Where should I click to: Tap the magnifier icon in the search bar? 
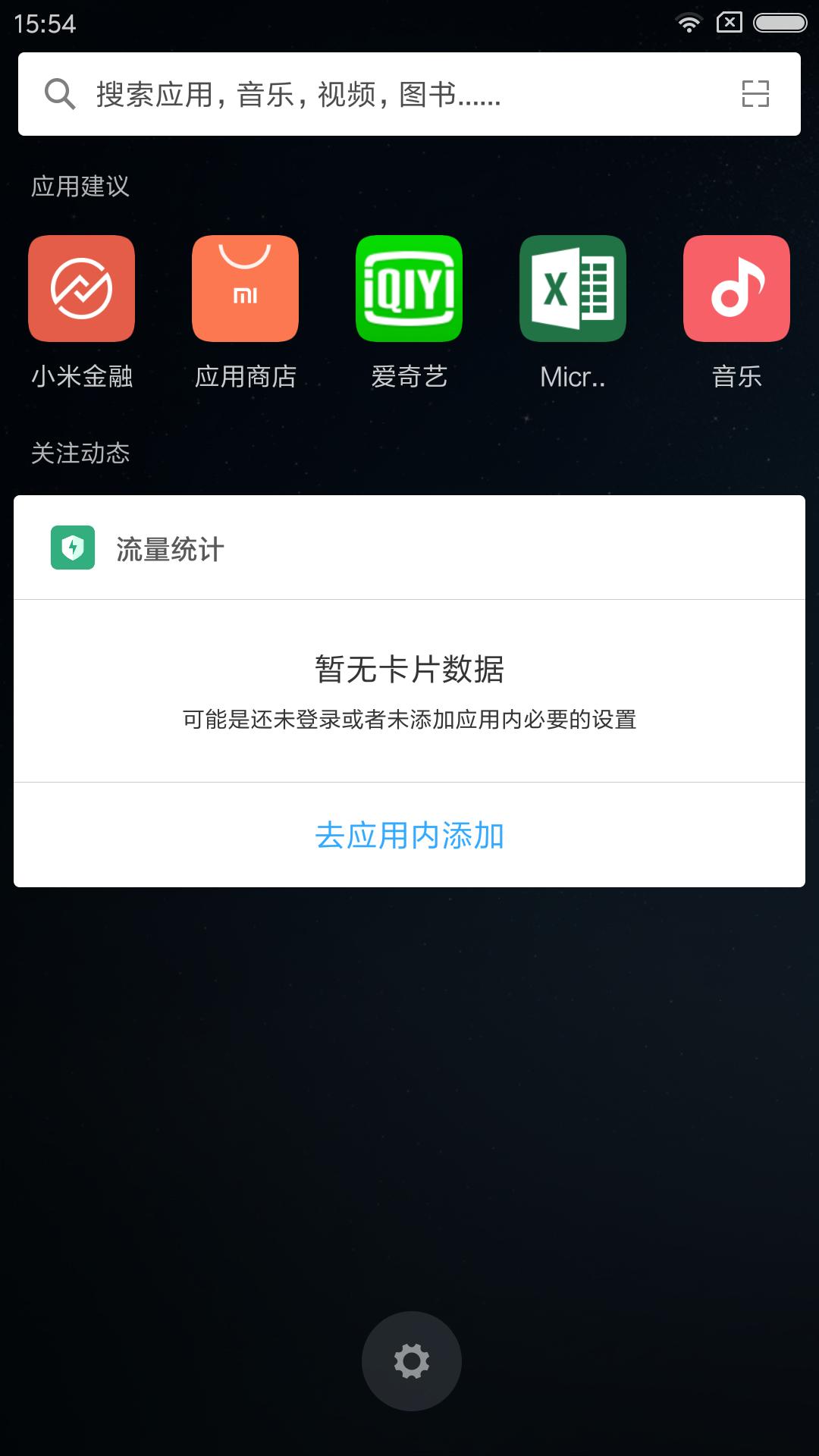coord(59,93)
